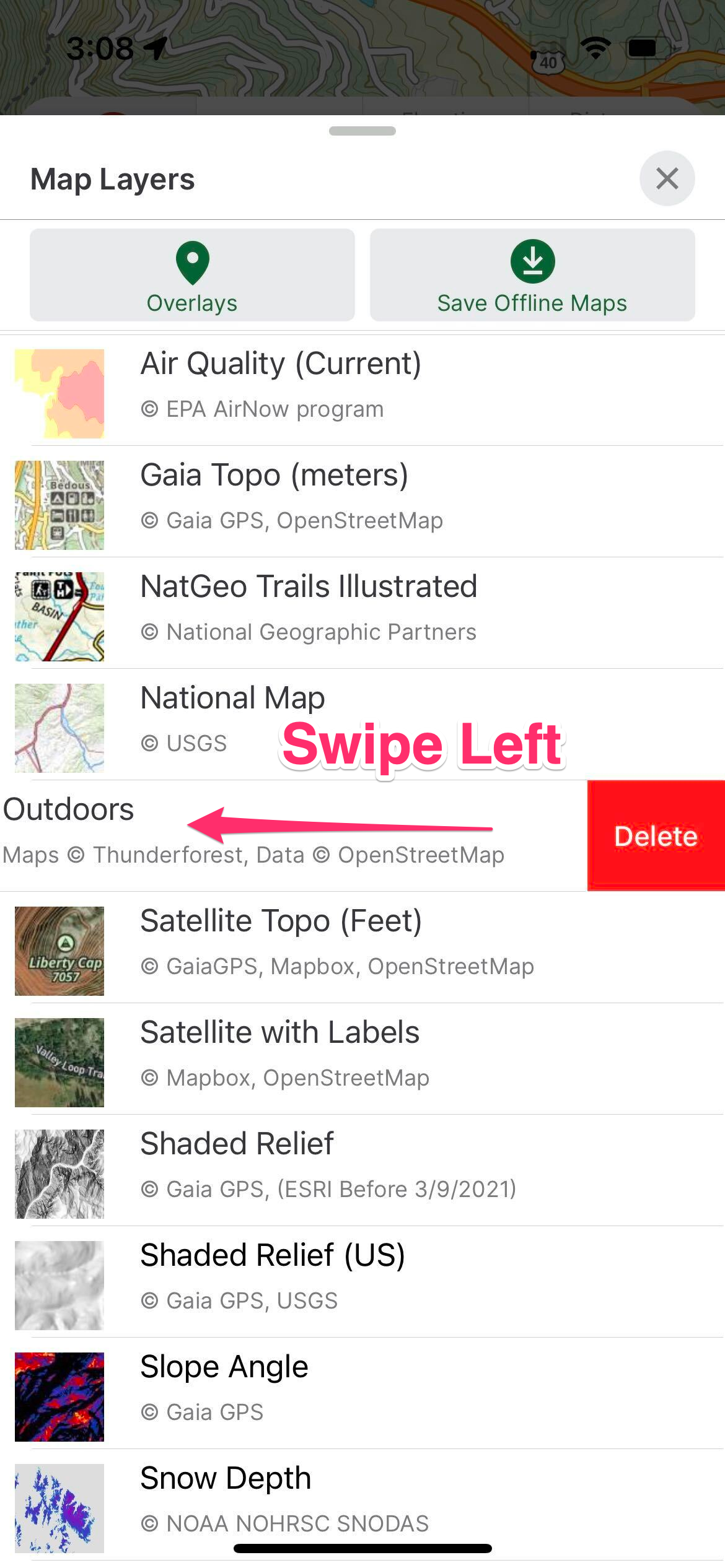Tap Save Offline Maps
Image resolution: width=725 pixels, height=1568 pixels.
pos(532,275)
